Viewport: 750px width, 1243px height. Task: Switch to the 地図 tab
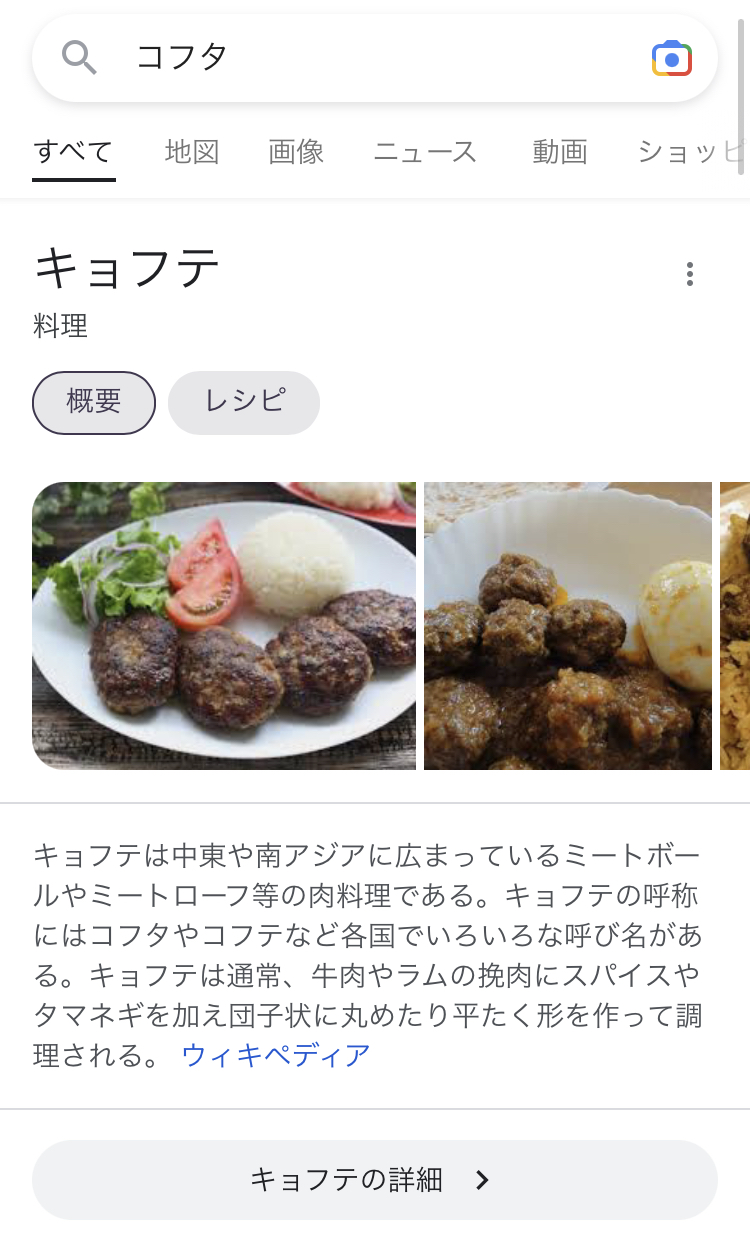tap(192, 152)
